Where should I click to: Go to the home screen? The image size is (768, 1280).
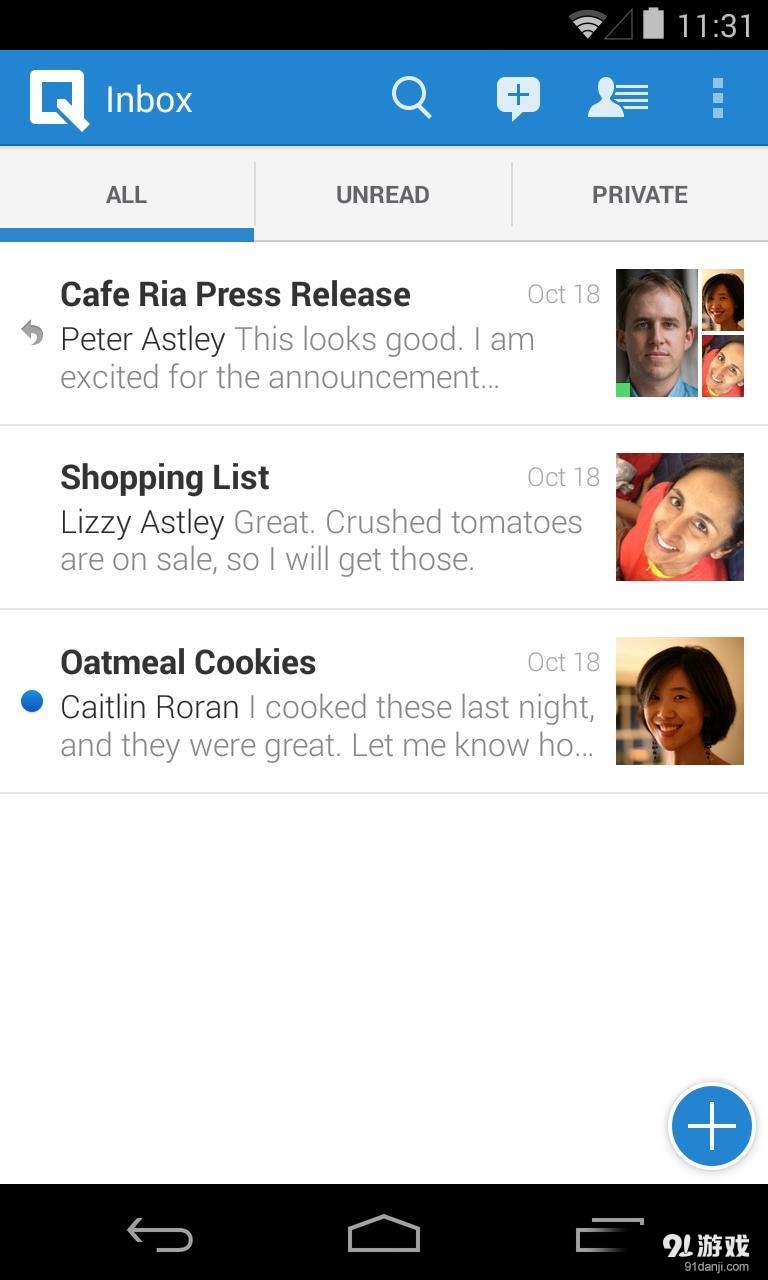coord(384,1234)
